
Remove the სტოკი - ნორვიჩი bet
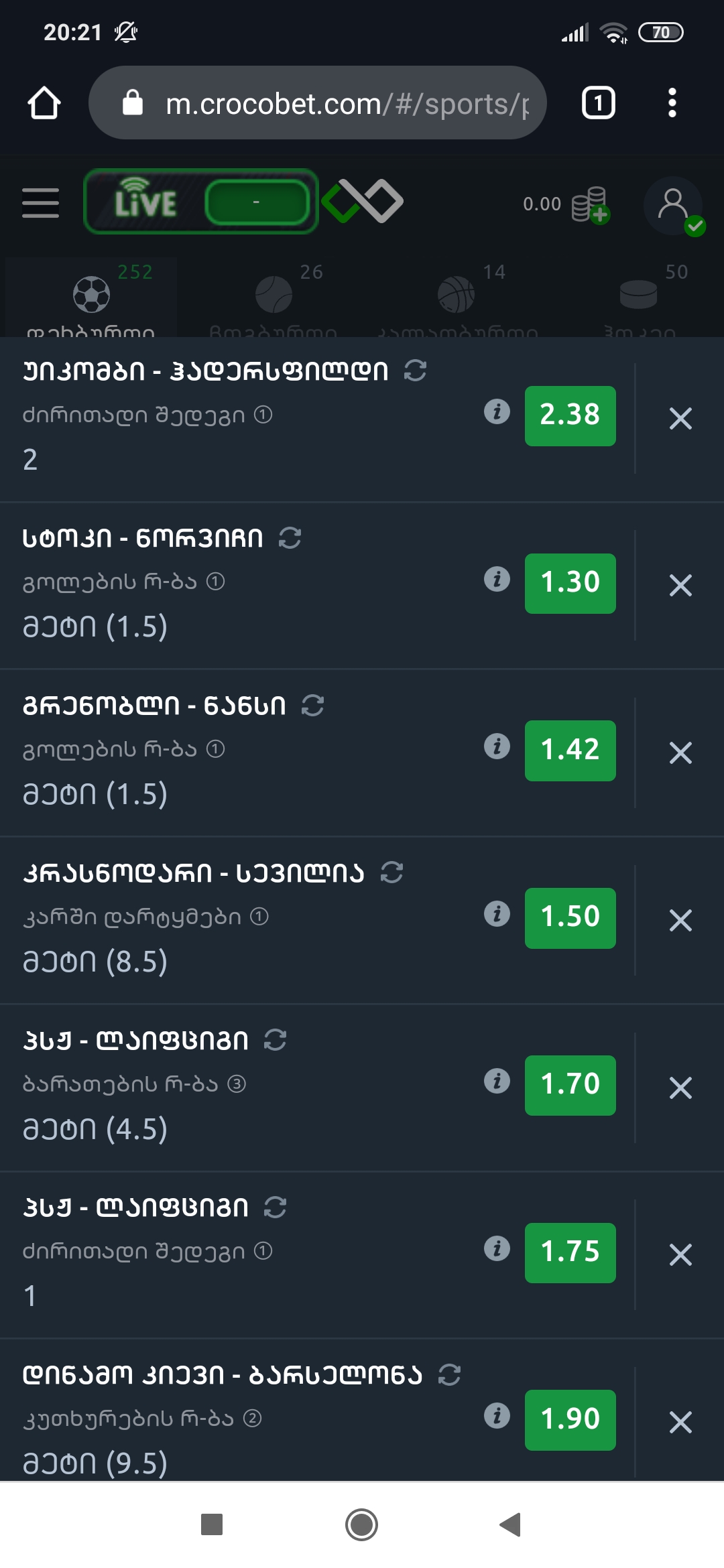click(x=680, y=586)
